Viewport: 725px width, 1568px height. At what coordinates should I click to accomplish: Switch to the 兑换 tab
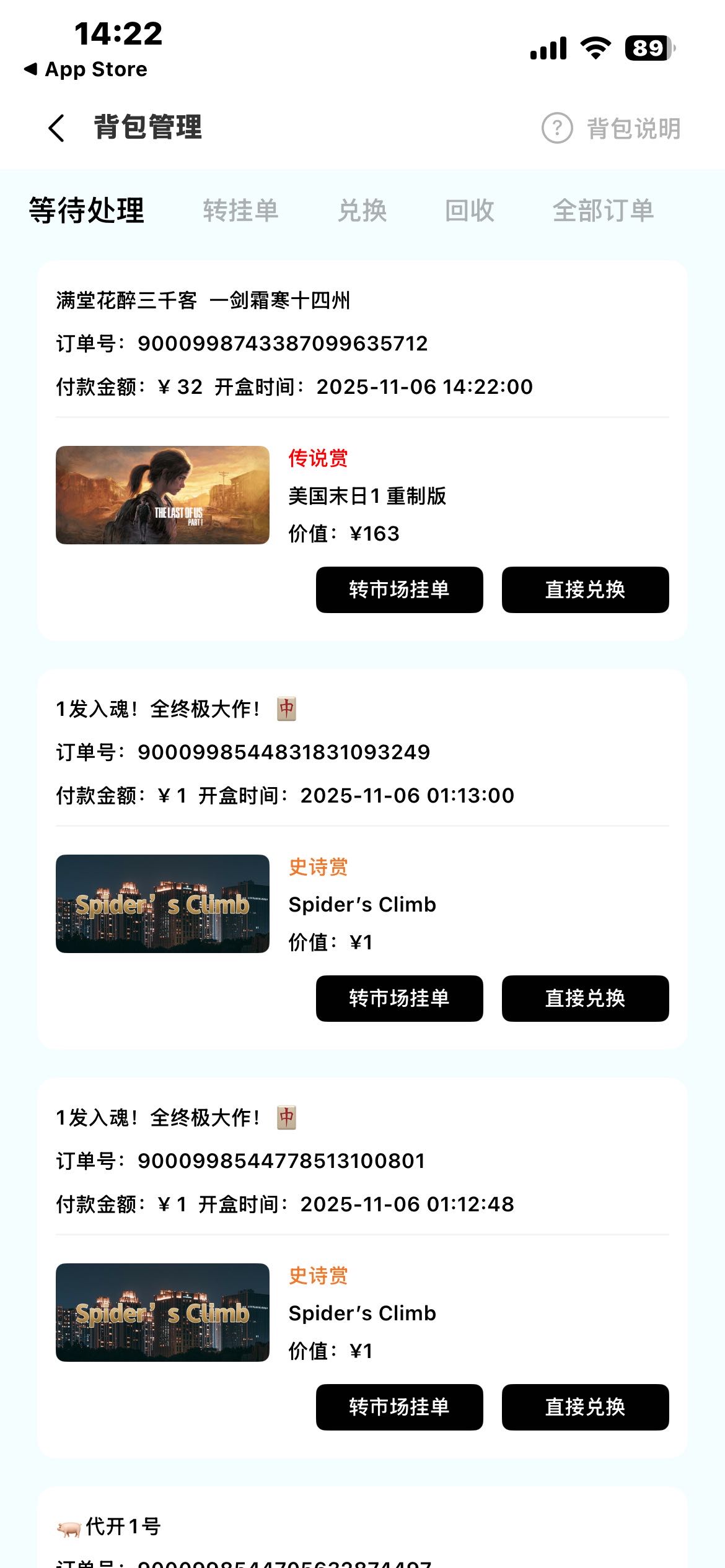click(362, 211)
